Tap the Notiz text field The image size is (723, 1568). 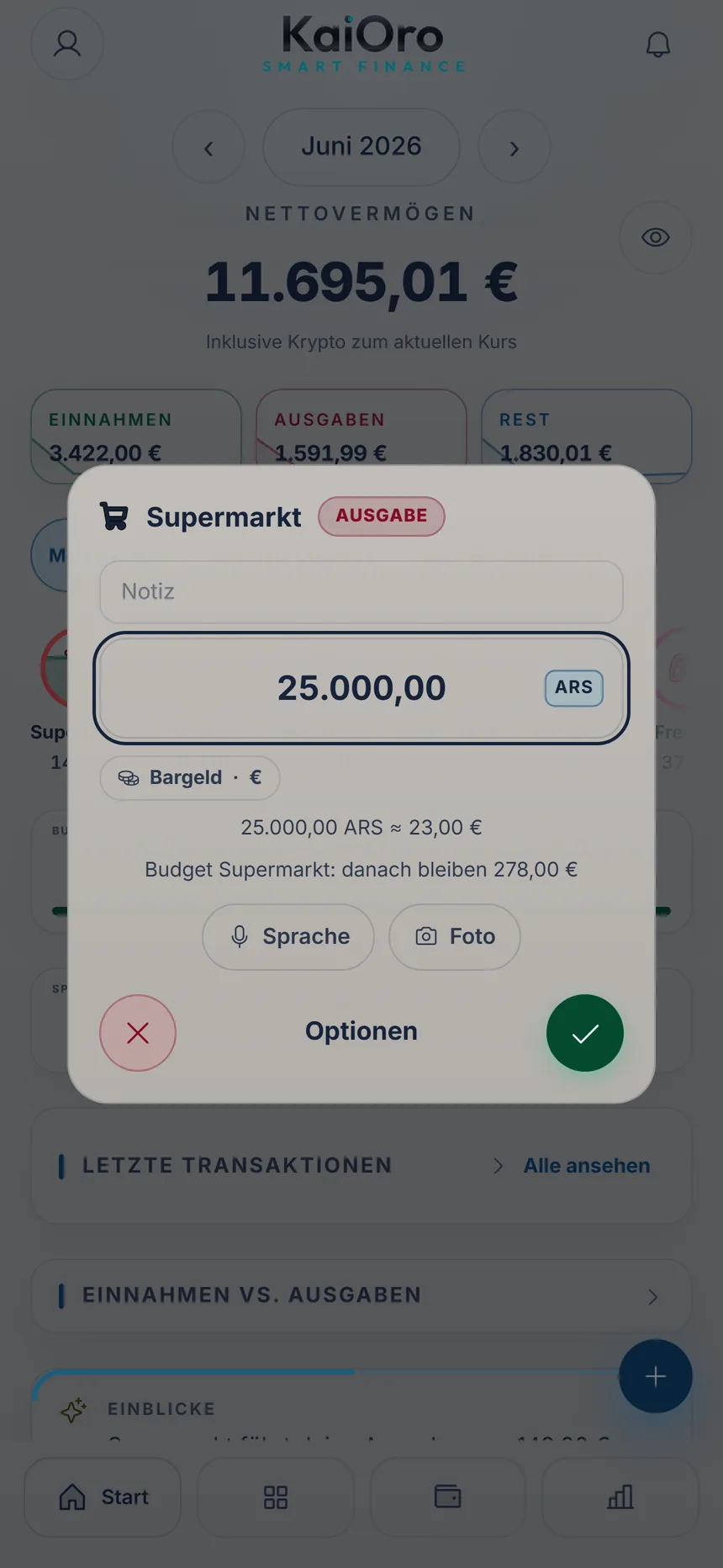pos(361,591)
